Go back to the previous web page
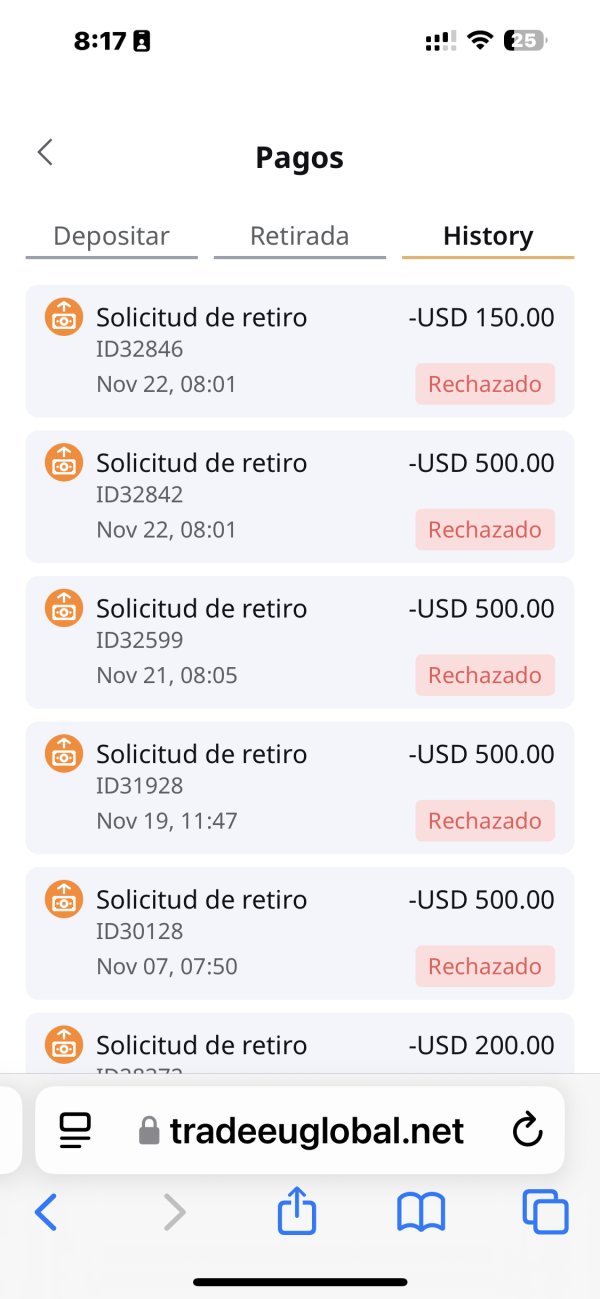This screenshot has height=1299, width=600. (x=46, y=1213)
